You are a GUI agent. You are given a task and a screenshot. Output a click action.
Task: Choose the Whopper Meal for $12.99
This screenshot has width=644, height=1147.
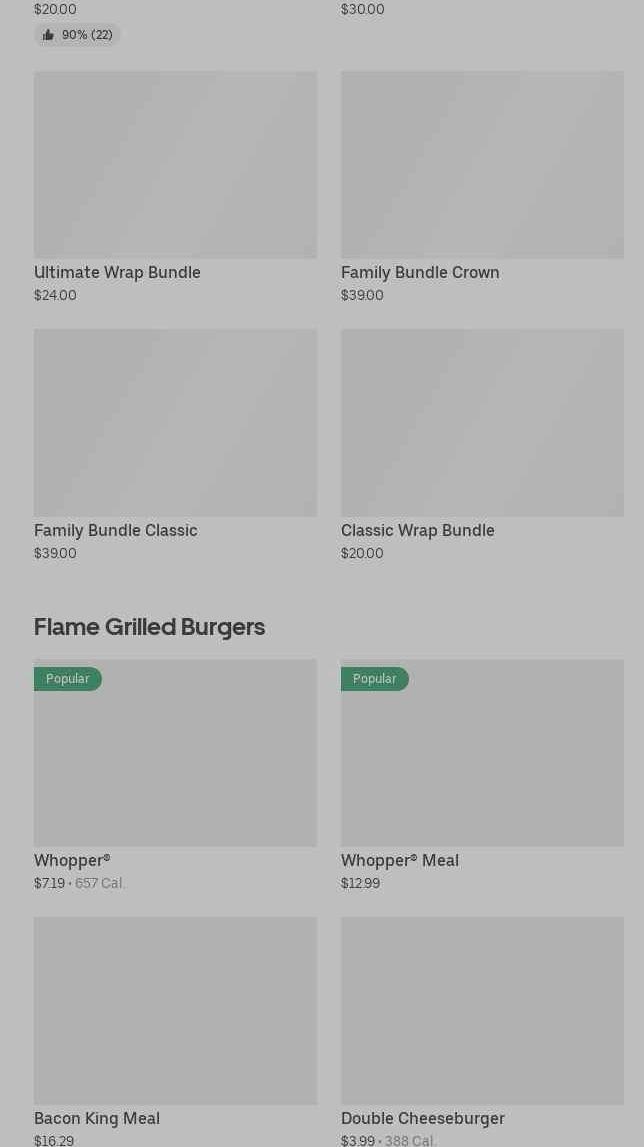pyautogui.click(x=482, y=775)
